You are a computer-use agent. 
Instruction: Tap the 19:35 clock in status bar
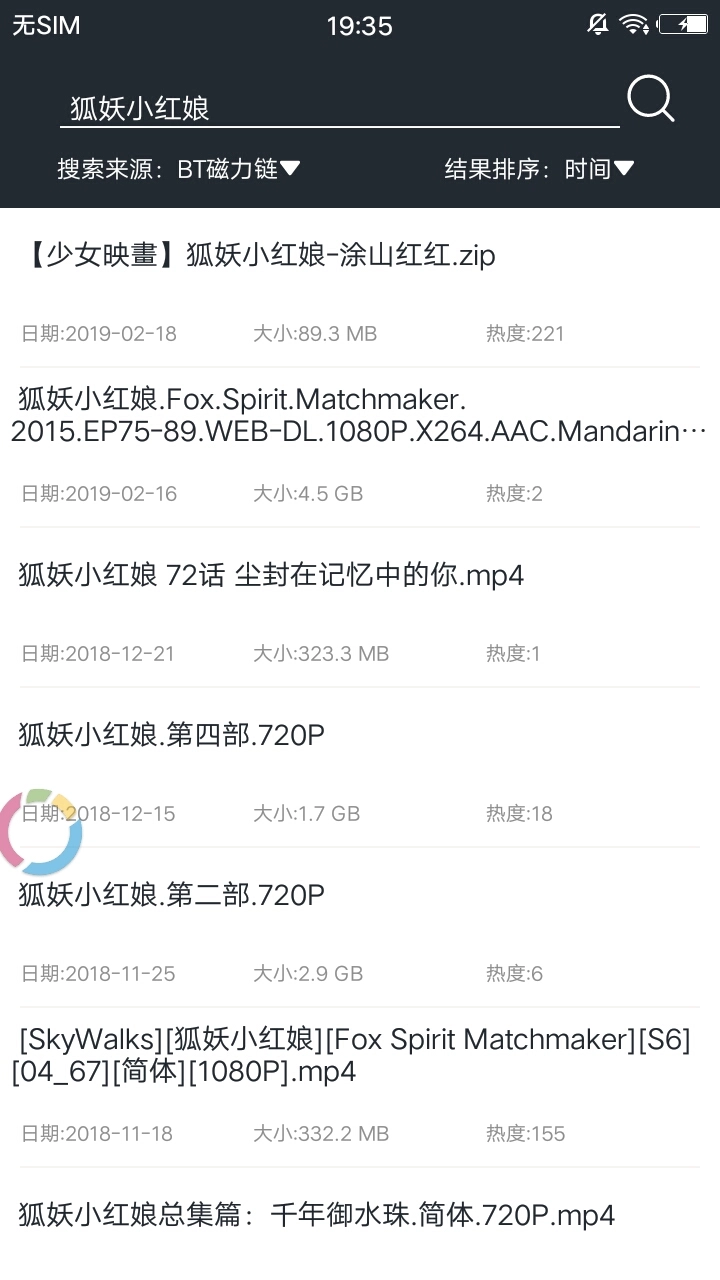tap(361, 25)
